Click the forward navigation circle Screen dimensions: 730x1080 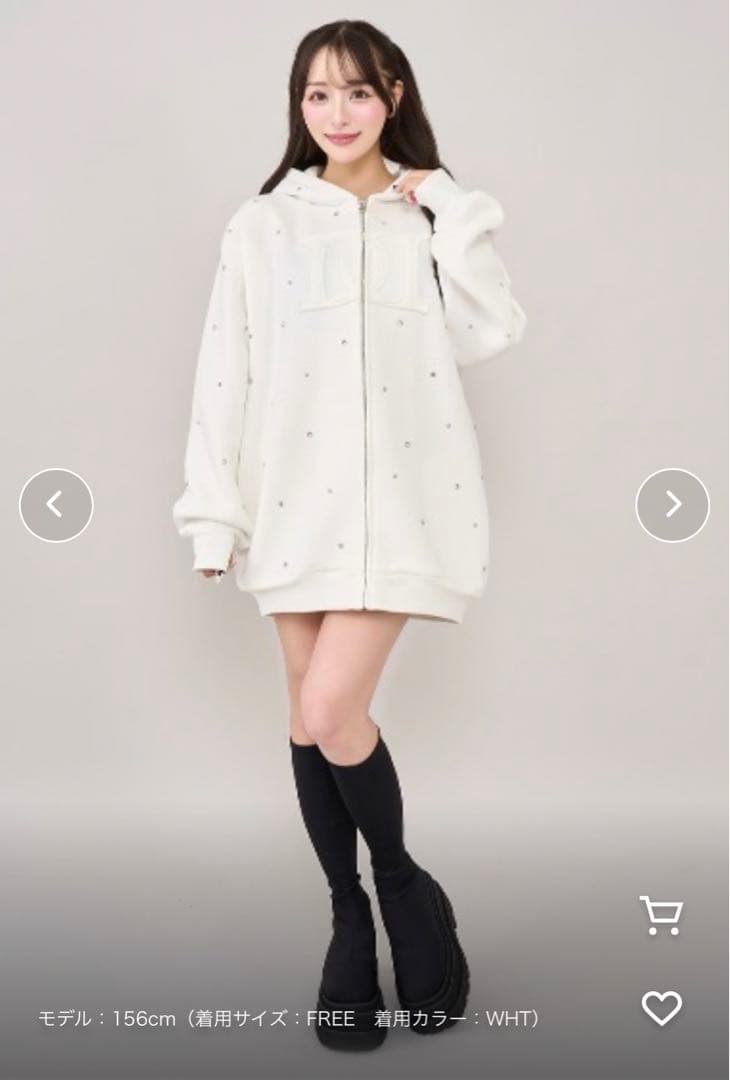[x=674, y=503]
